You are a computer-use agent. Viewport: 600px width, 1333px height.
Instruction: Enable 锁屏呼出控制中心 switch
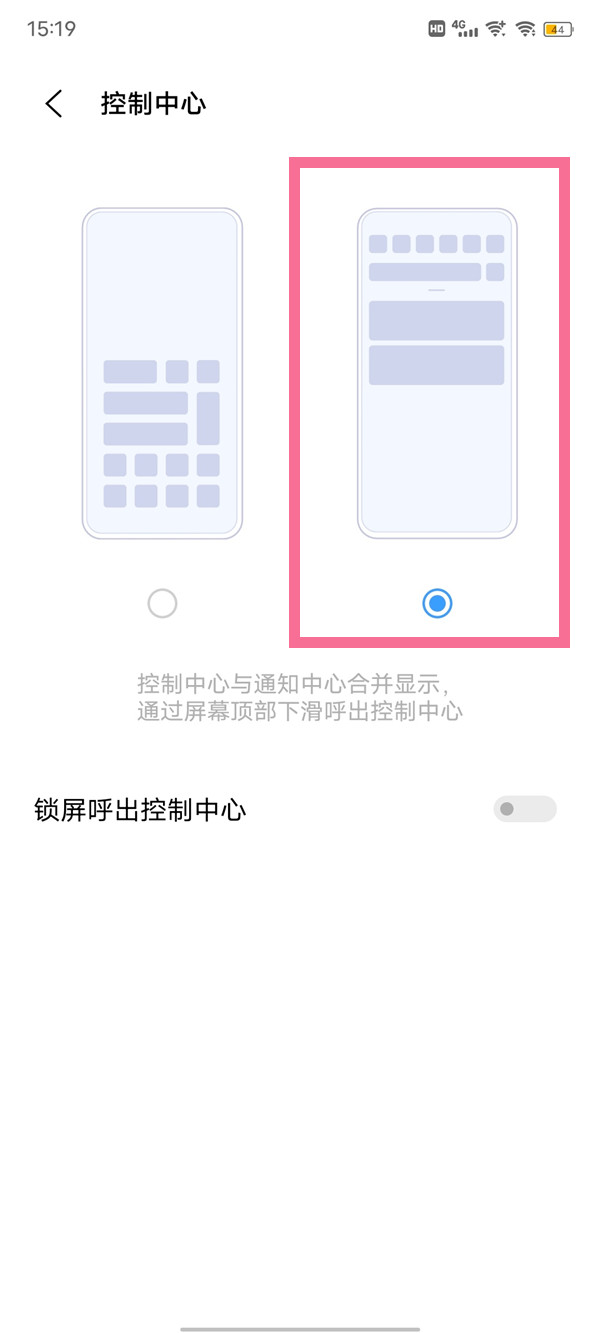[524, 809]
